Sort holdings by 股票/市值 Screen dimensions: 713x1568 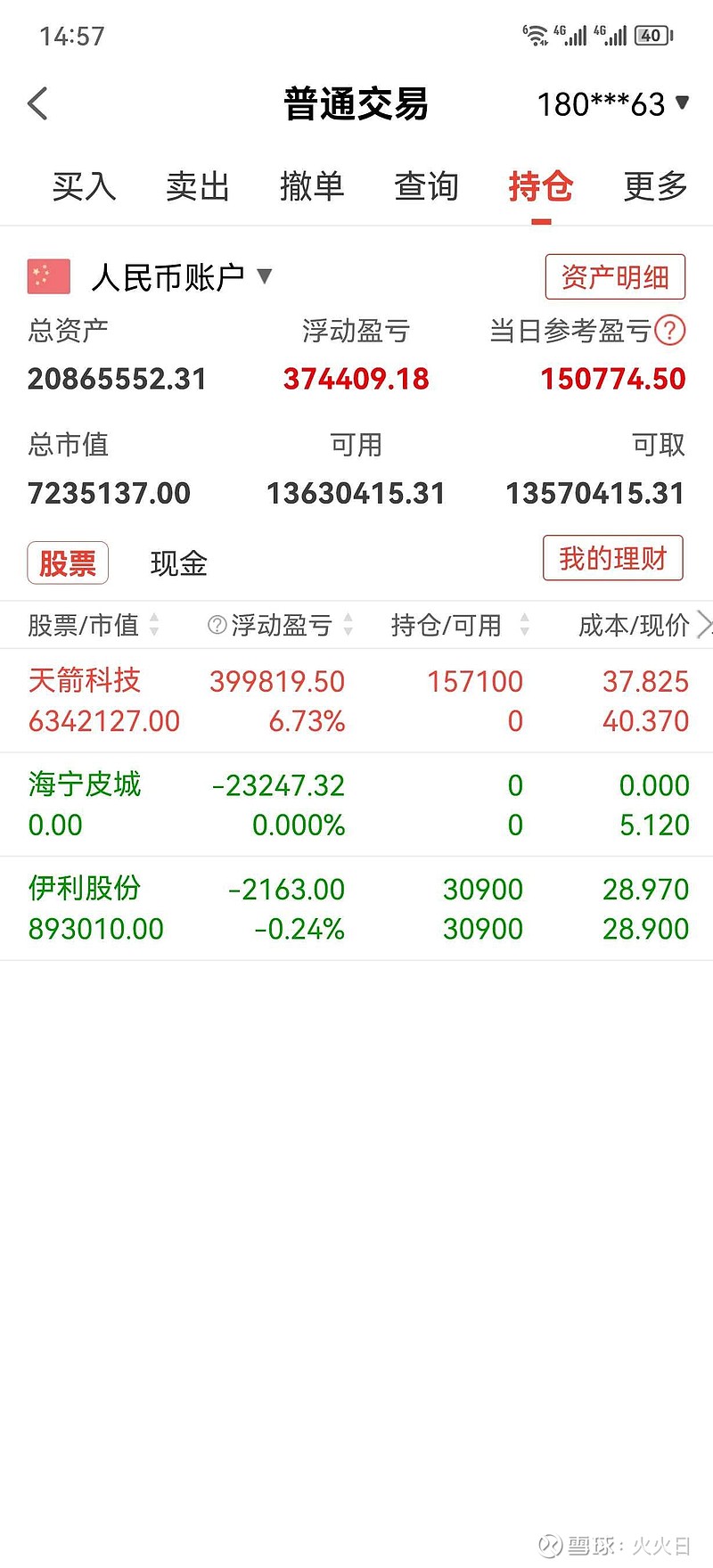point(93,625)
